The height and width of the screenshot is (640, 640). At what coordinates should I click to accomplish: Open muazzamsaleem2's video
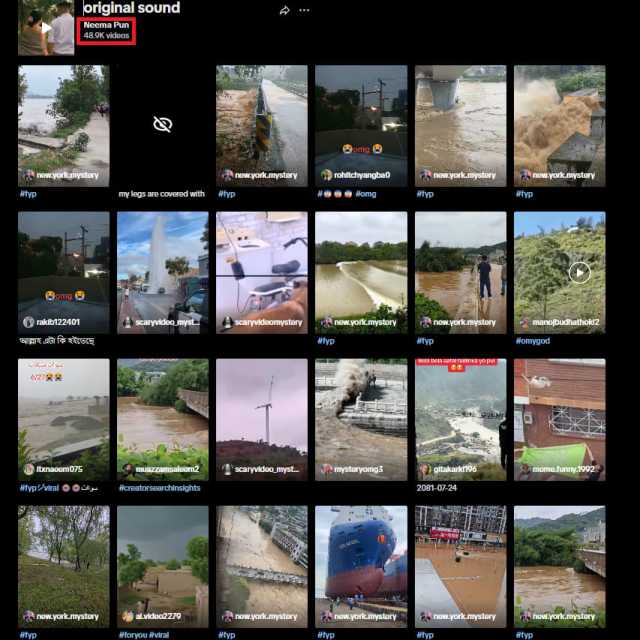(162, 418)
